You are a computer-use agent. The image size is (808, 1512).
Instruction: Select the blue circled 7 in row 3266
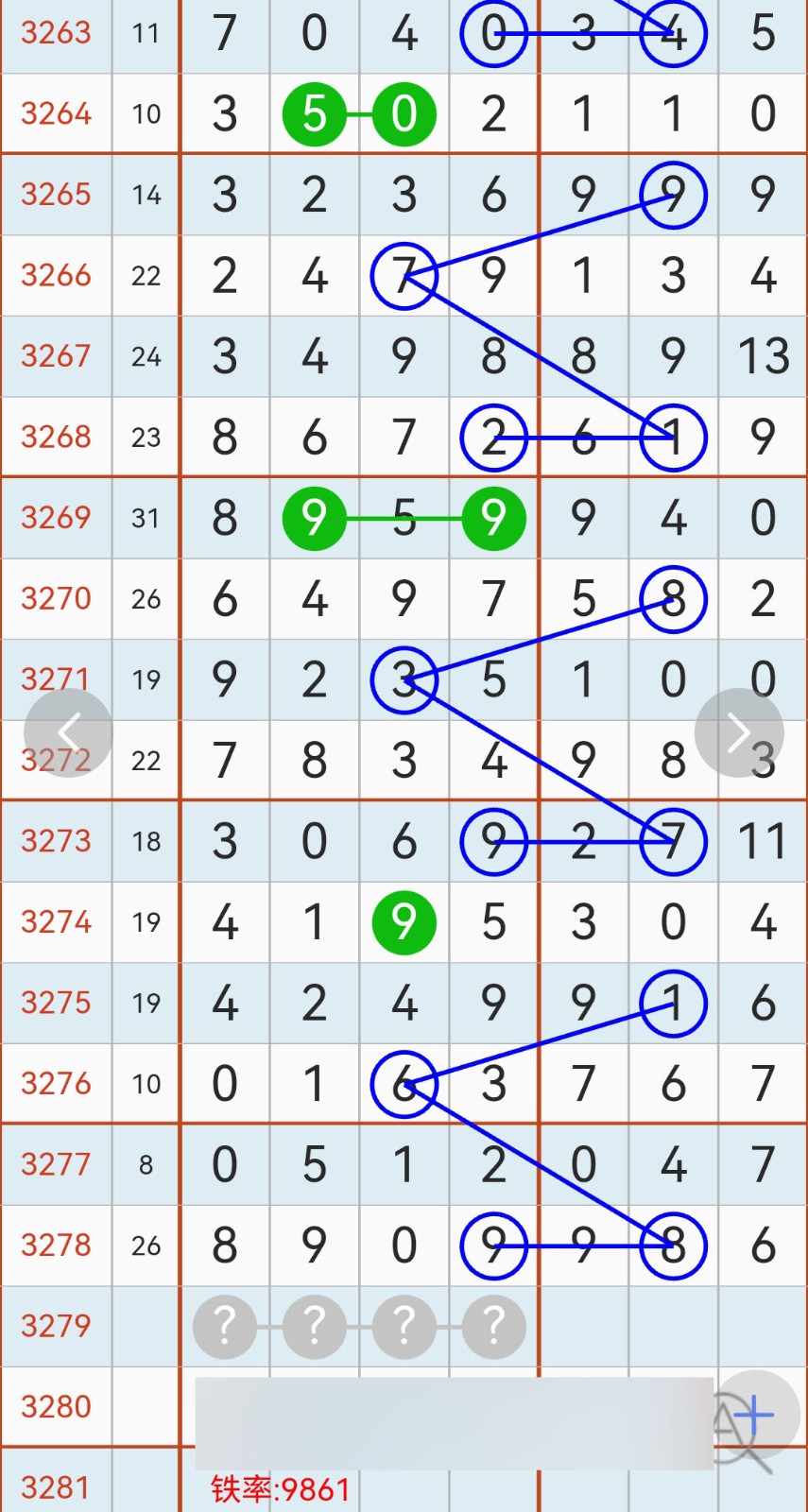pyautogui.click(x=404, y=276)
